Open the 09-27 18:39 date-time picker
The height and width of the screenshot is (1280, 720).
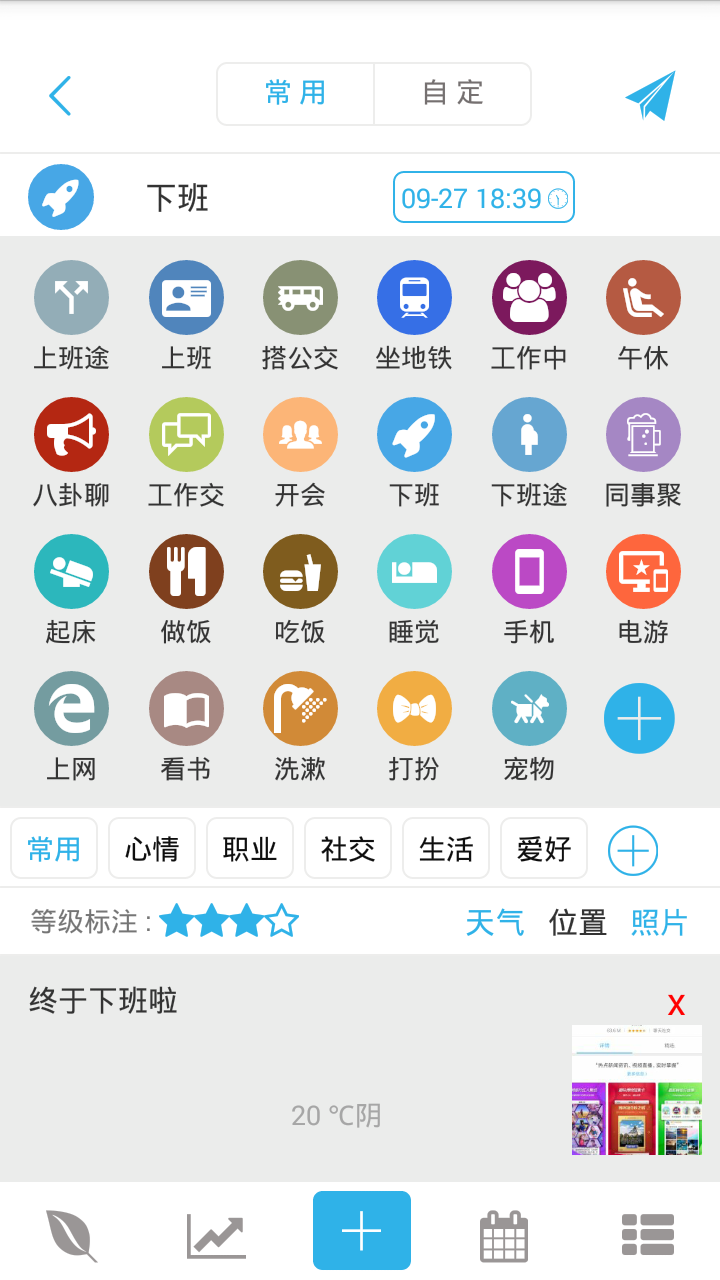pyautogui.click(x=483, y=197)
